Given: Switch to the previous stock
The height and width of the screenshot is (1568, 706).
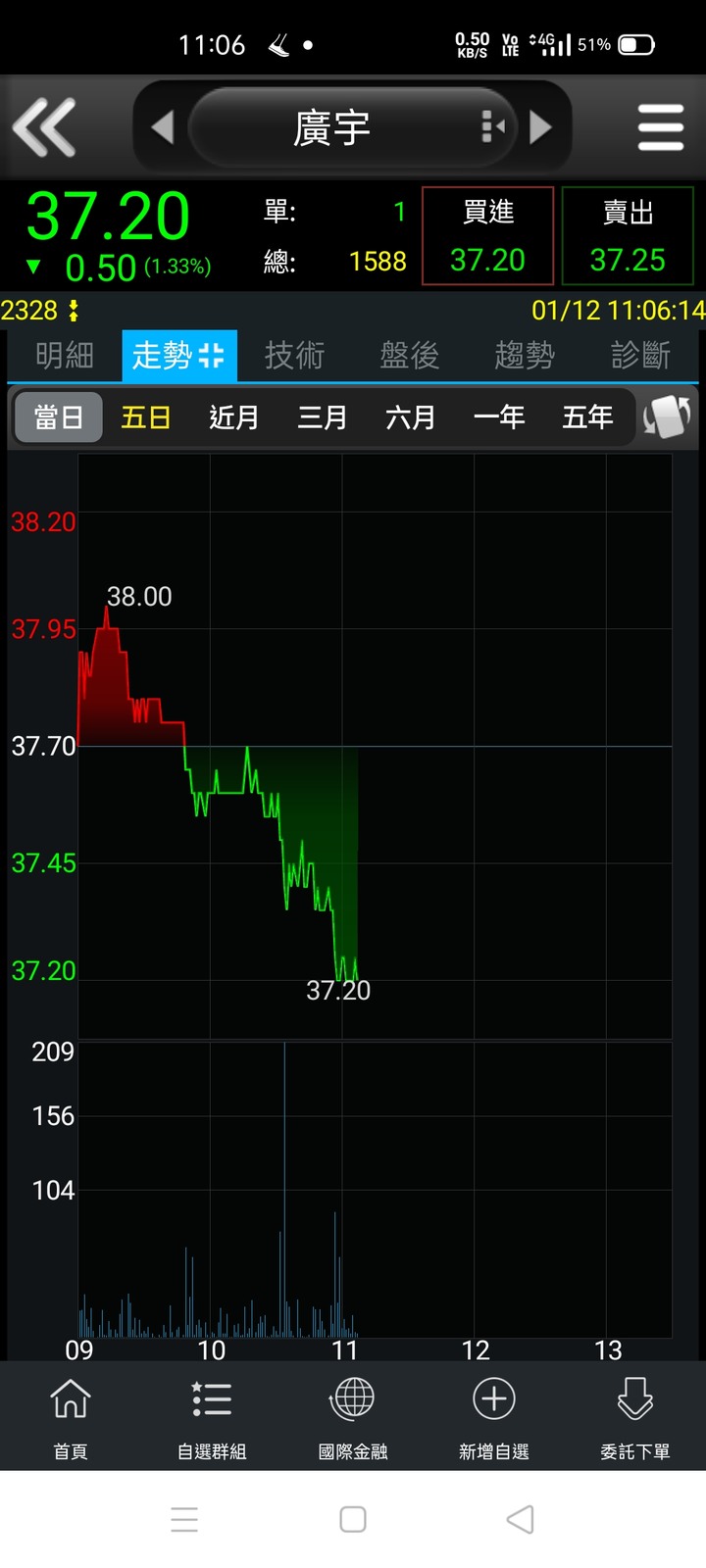Looking at the screenshot, I should (163, 127).
